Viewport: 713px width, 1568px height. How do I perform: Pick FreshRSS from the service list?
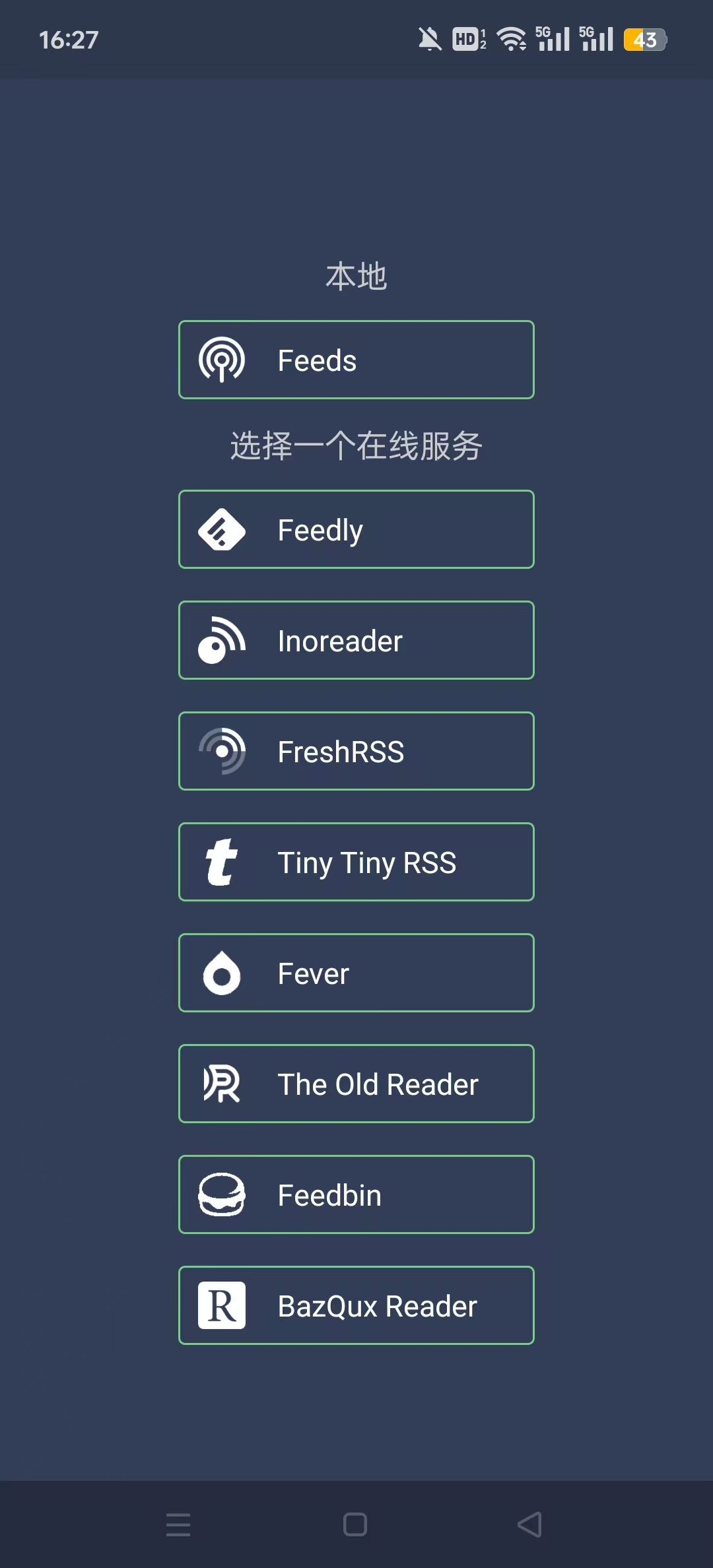(356, 751)
